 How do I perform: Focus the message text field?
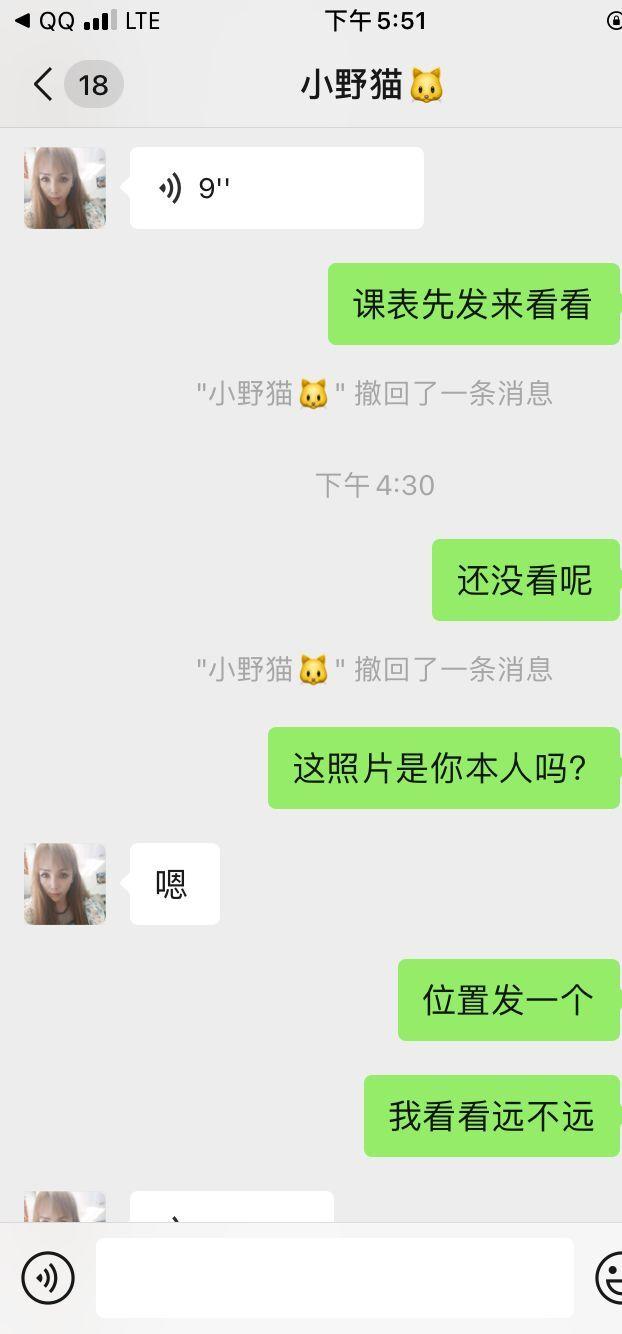coord(334,1278)
